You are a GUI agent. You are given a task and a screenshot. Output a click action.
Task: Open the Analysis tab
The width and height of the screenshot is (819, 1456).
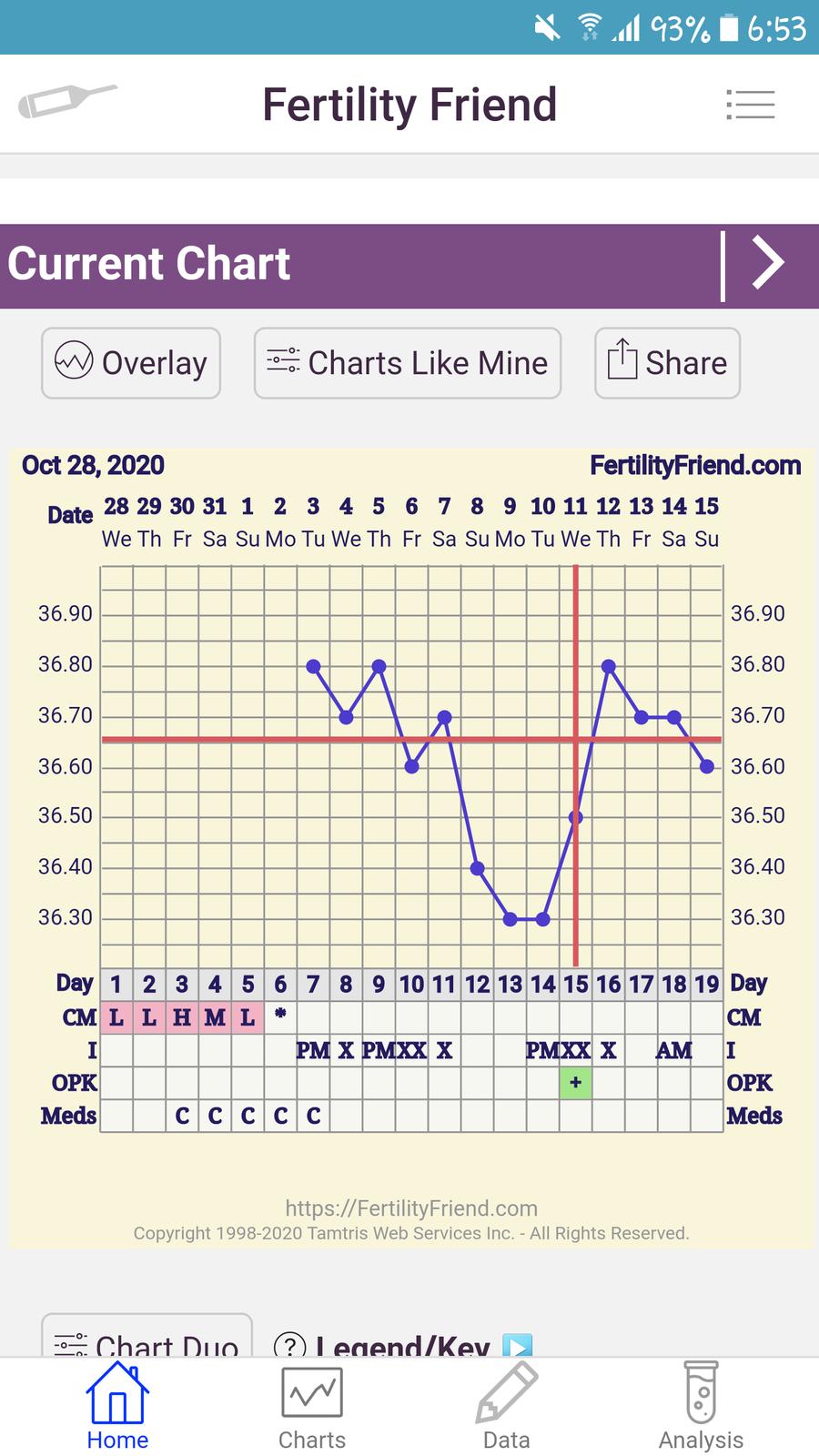coord(701,1407)
